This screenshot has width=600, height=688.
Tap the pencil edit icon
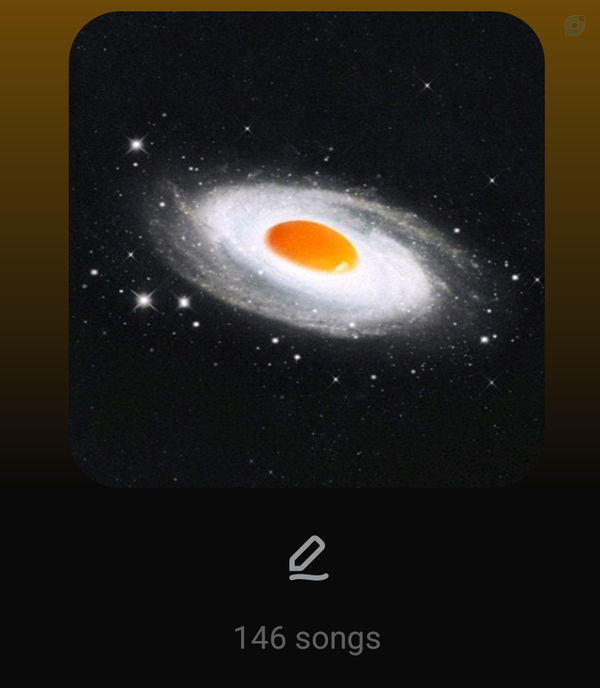(x=308, y=558)
